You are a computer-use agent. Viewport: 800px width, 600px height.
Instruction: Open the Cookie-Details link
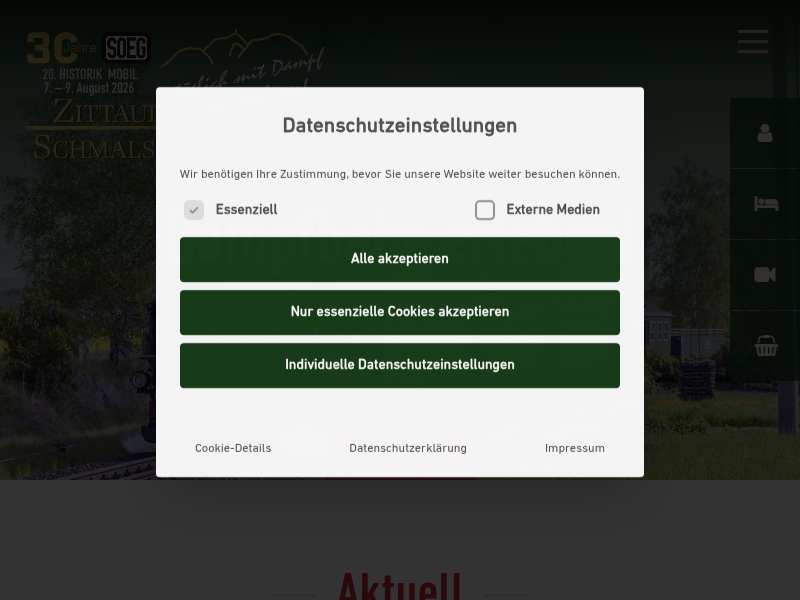click(233, 448)
